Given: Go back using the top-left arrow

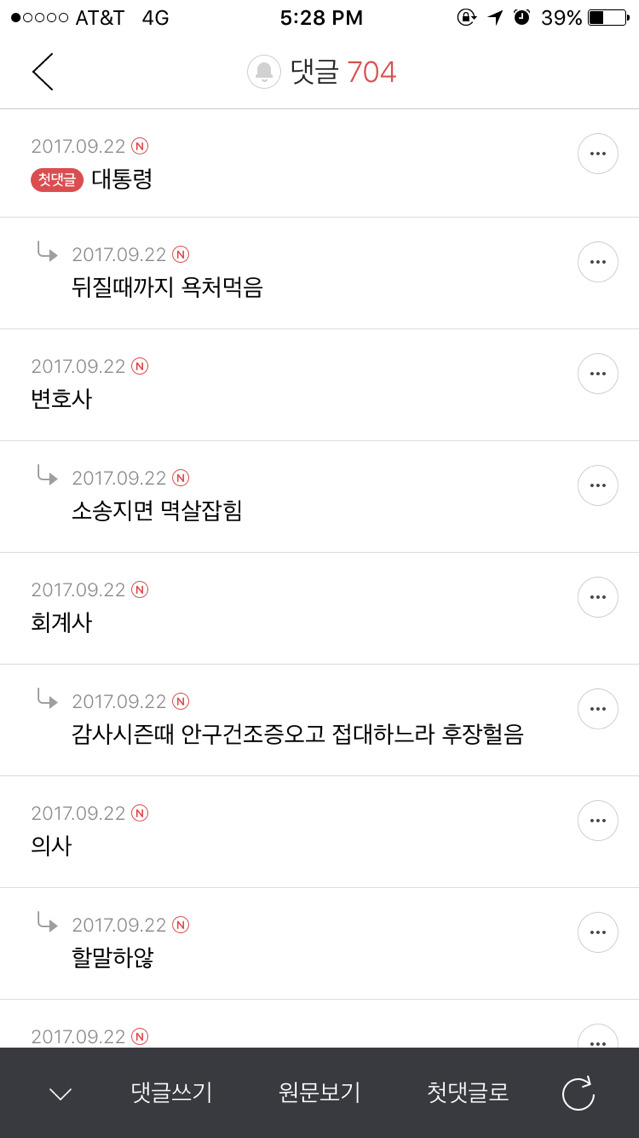Looking at the screenshot, I should 42,72.
